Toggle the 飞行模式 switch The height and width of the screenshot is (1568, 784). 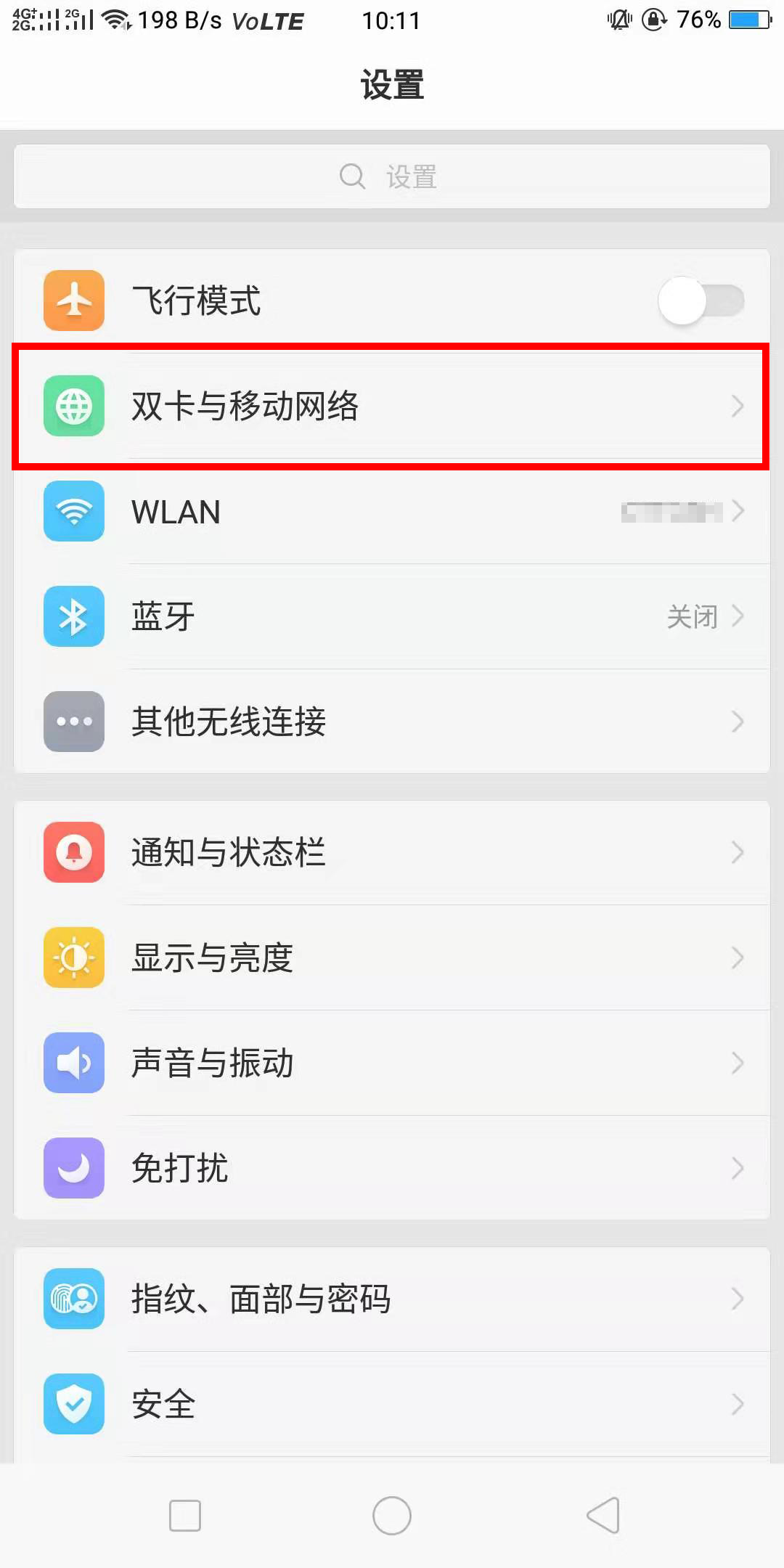[700, 301]
